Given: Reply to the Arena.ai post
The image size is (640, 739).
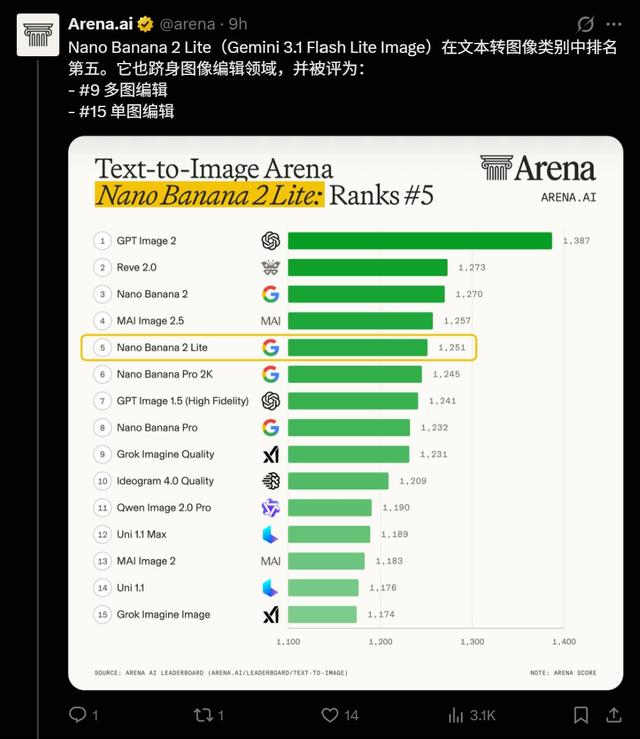Looking at the screenshot, I should click(83, 715).
